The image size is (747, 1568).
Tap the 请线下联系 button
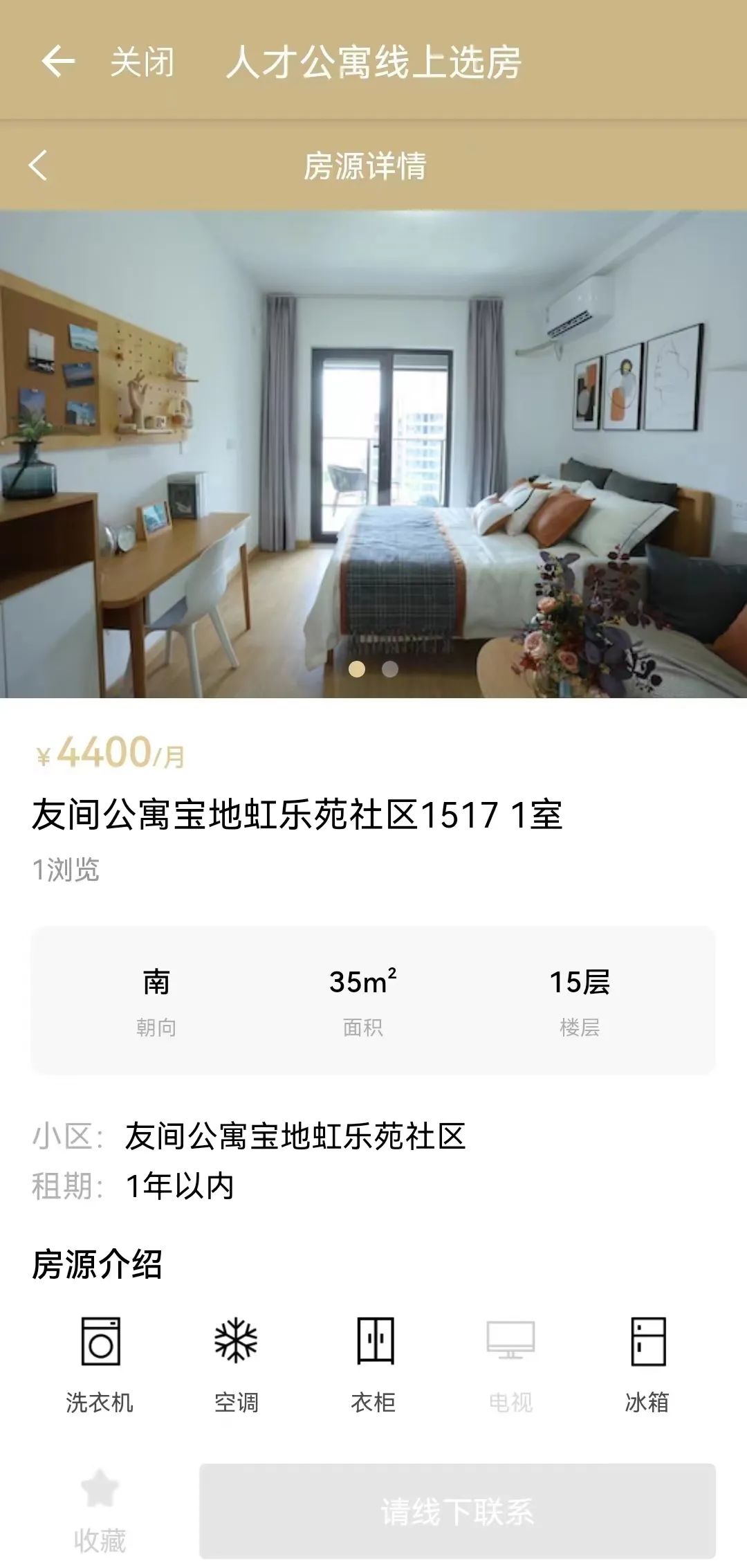[457, 1511]
